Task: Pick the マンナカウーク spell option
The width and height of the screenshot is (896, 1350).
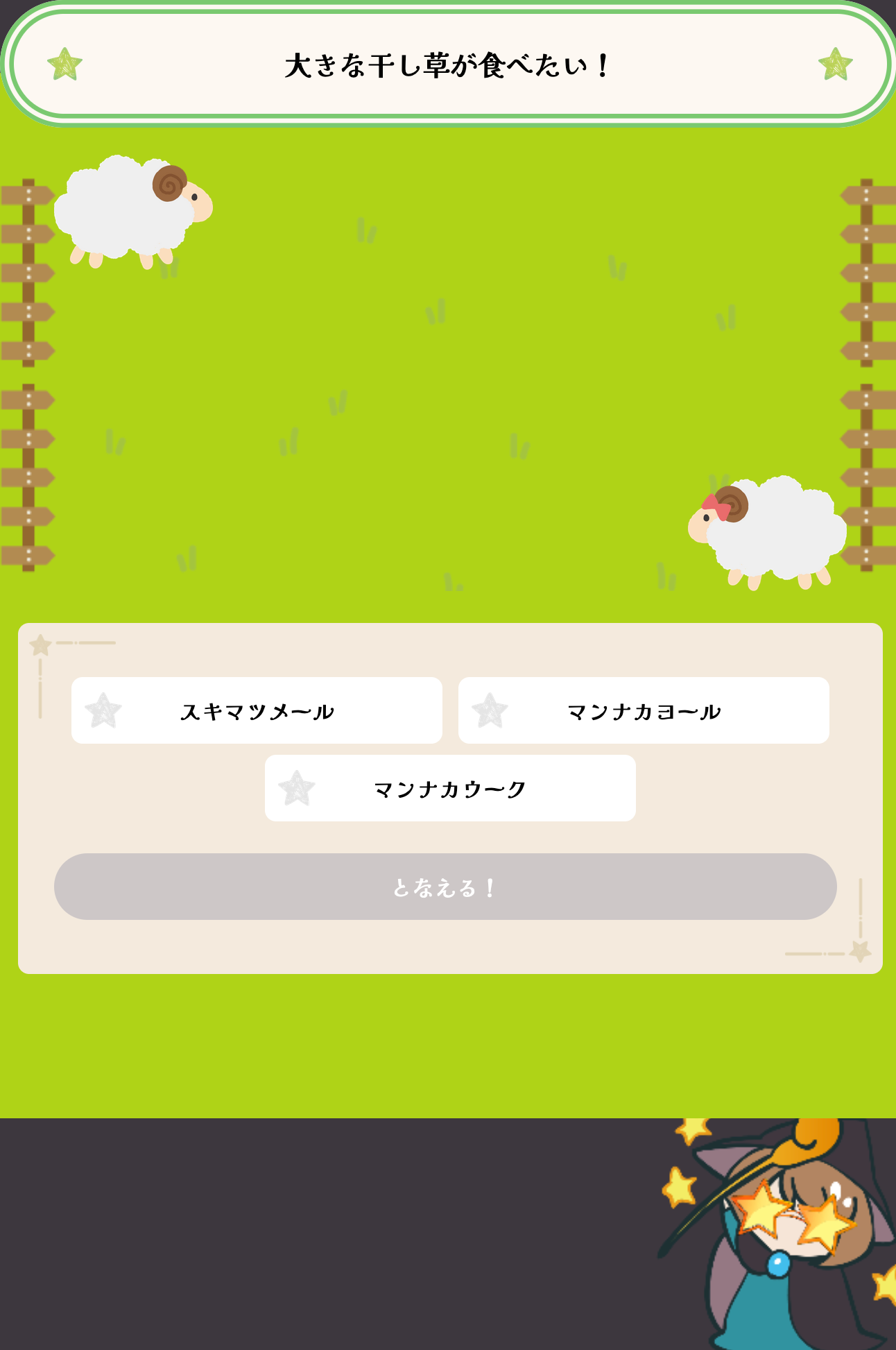Action: click(450, 788)
